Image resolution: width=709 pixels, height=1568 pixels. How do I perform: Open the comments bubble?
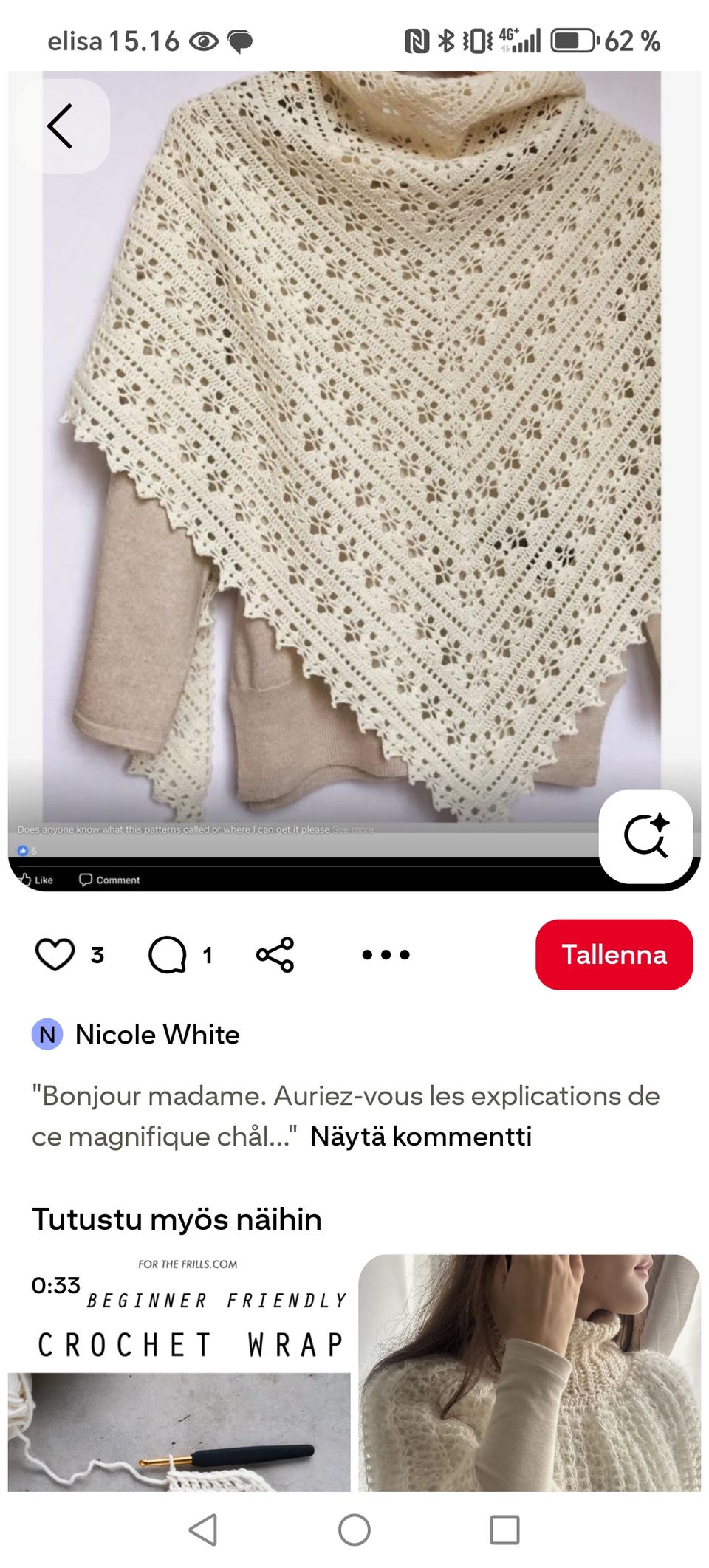tap(168, 954)
